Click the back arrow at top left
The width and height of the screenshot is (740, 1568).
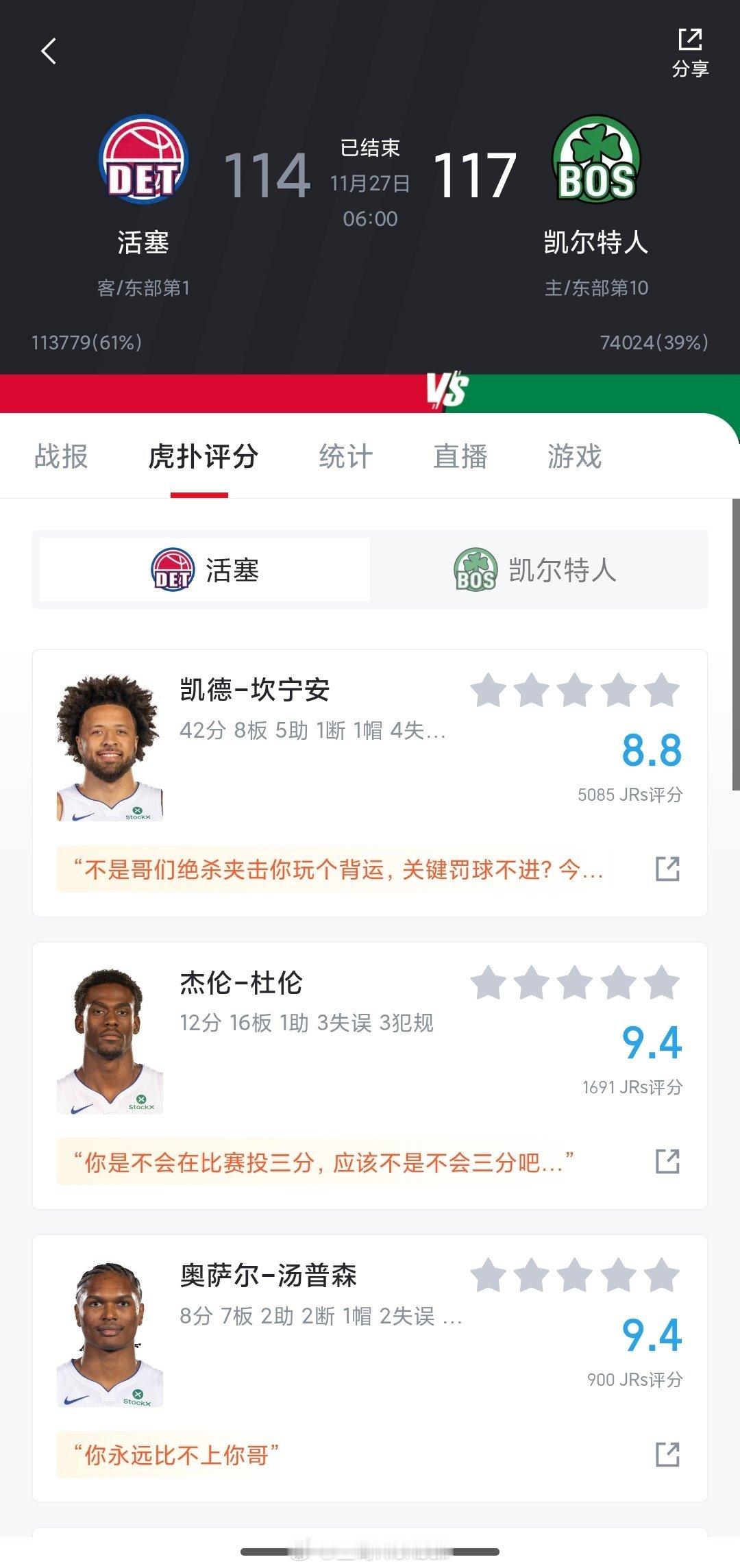(x=48, y=52)
